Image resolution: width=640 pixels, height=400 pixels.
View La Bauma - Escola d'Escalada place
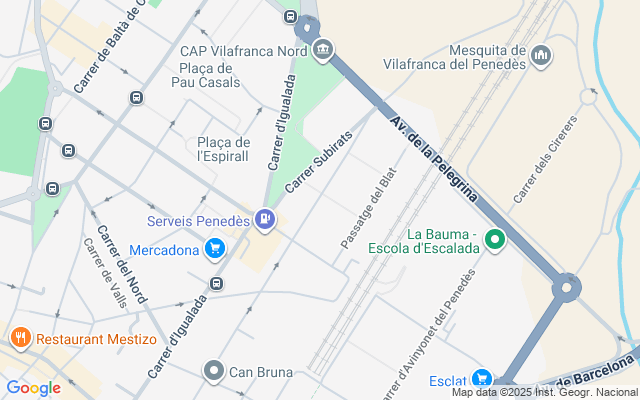pyautogui.click(x=494, y=240)
